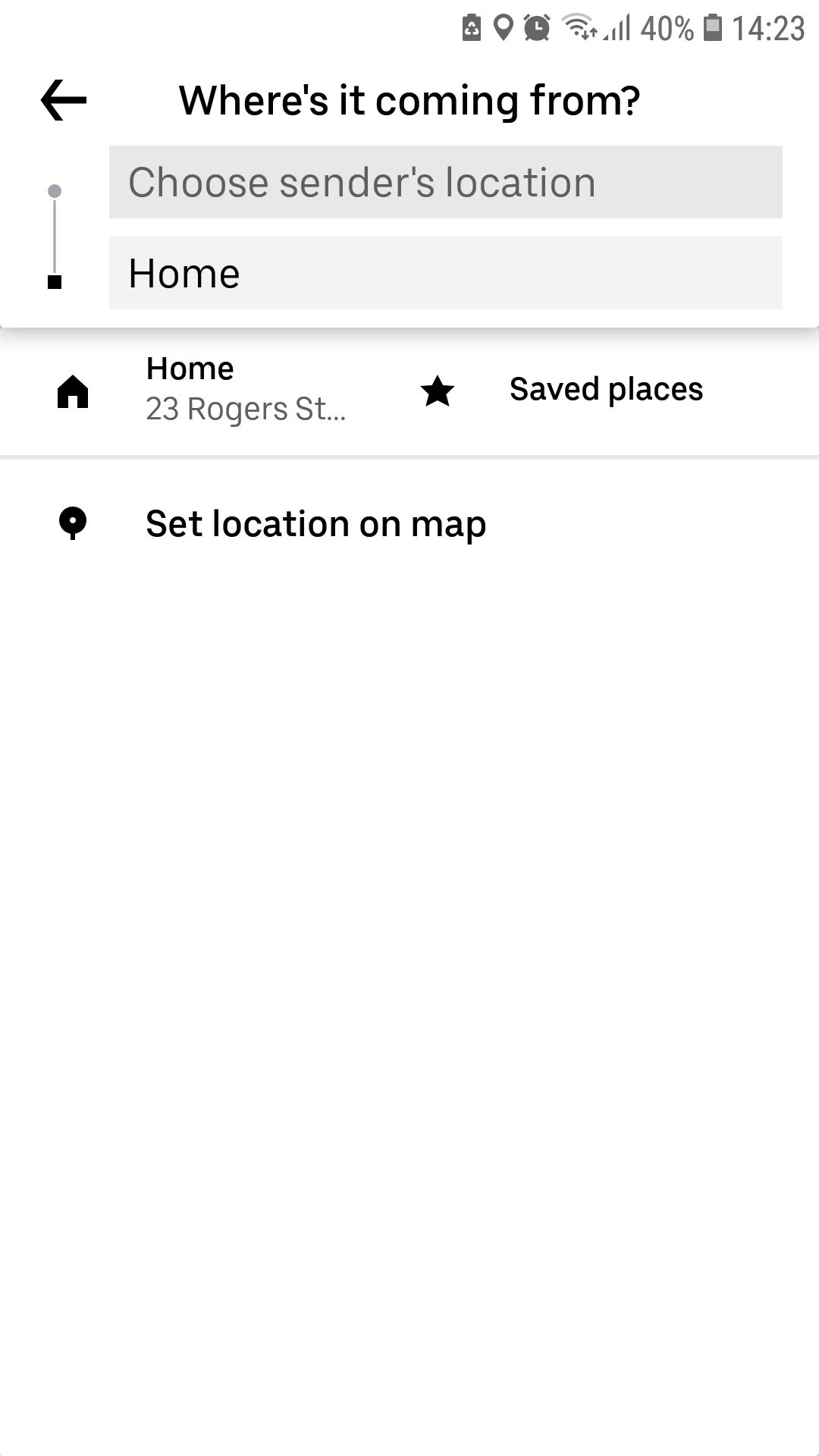819x1456 pixels.
Task: Select Home at 23 Rogers St
Action: [190, 368]
